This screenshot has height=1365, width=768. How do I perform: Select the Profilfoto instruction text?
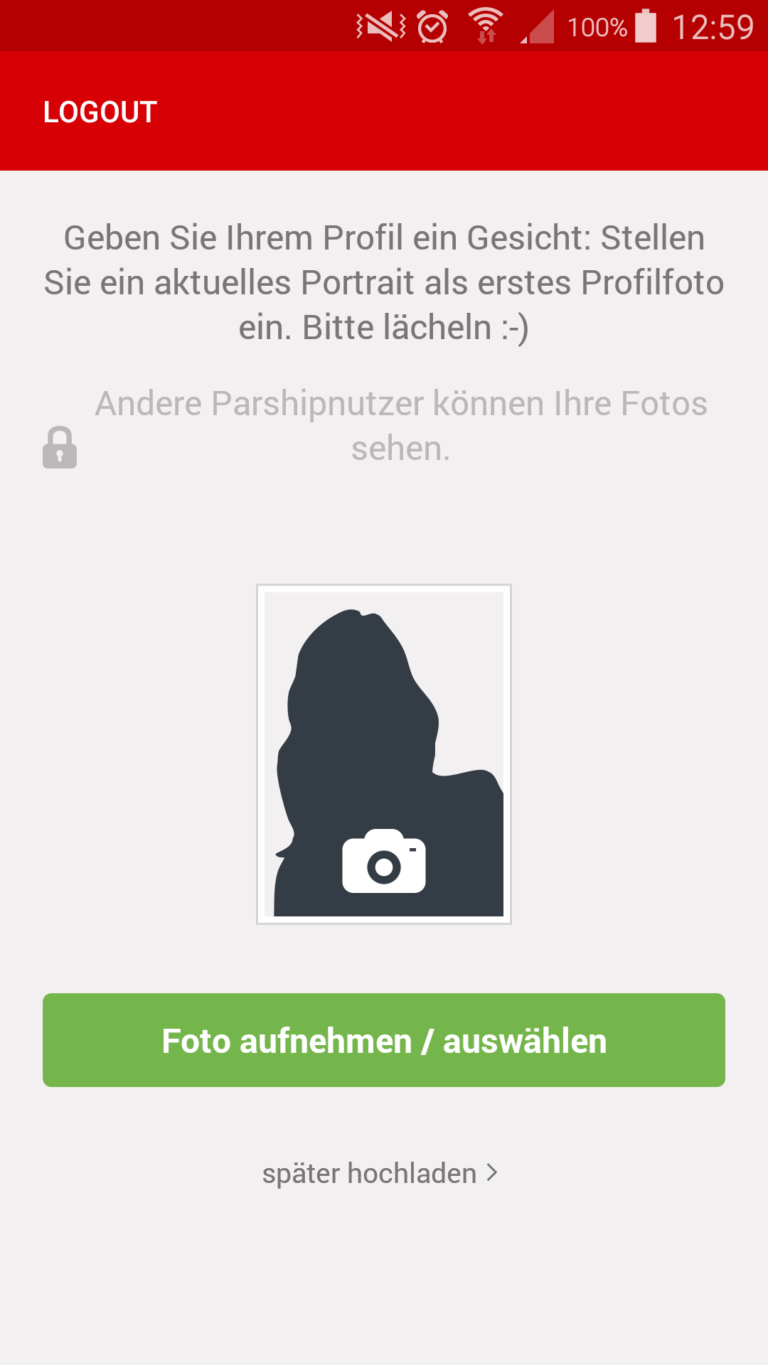click(x=384, y=281)
